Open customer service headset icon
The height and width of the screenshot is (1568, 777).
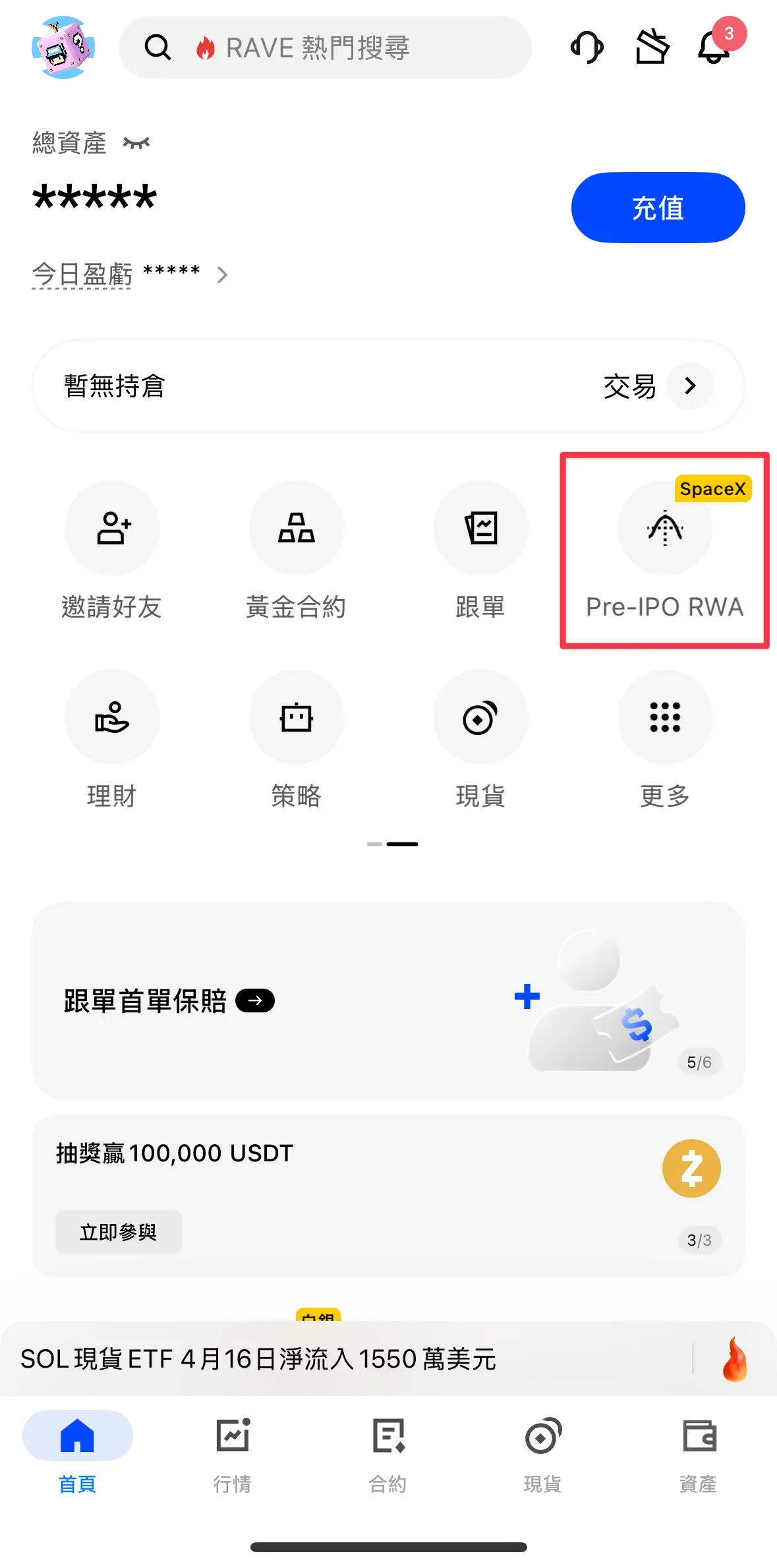(587, 47)
